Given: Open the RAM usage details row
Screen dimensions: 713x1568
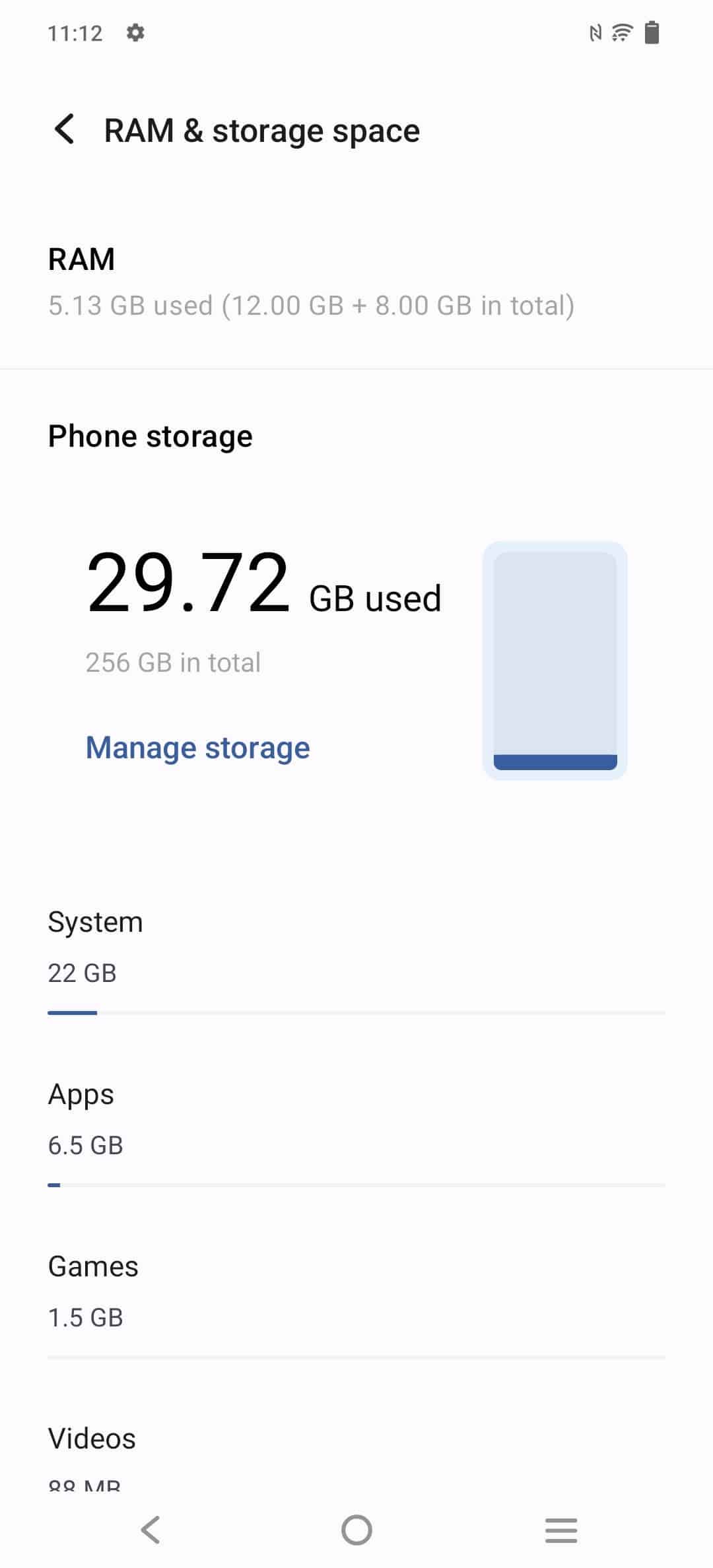Looking at the screenshot, I should (356, 282).
